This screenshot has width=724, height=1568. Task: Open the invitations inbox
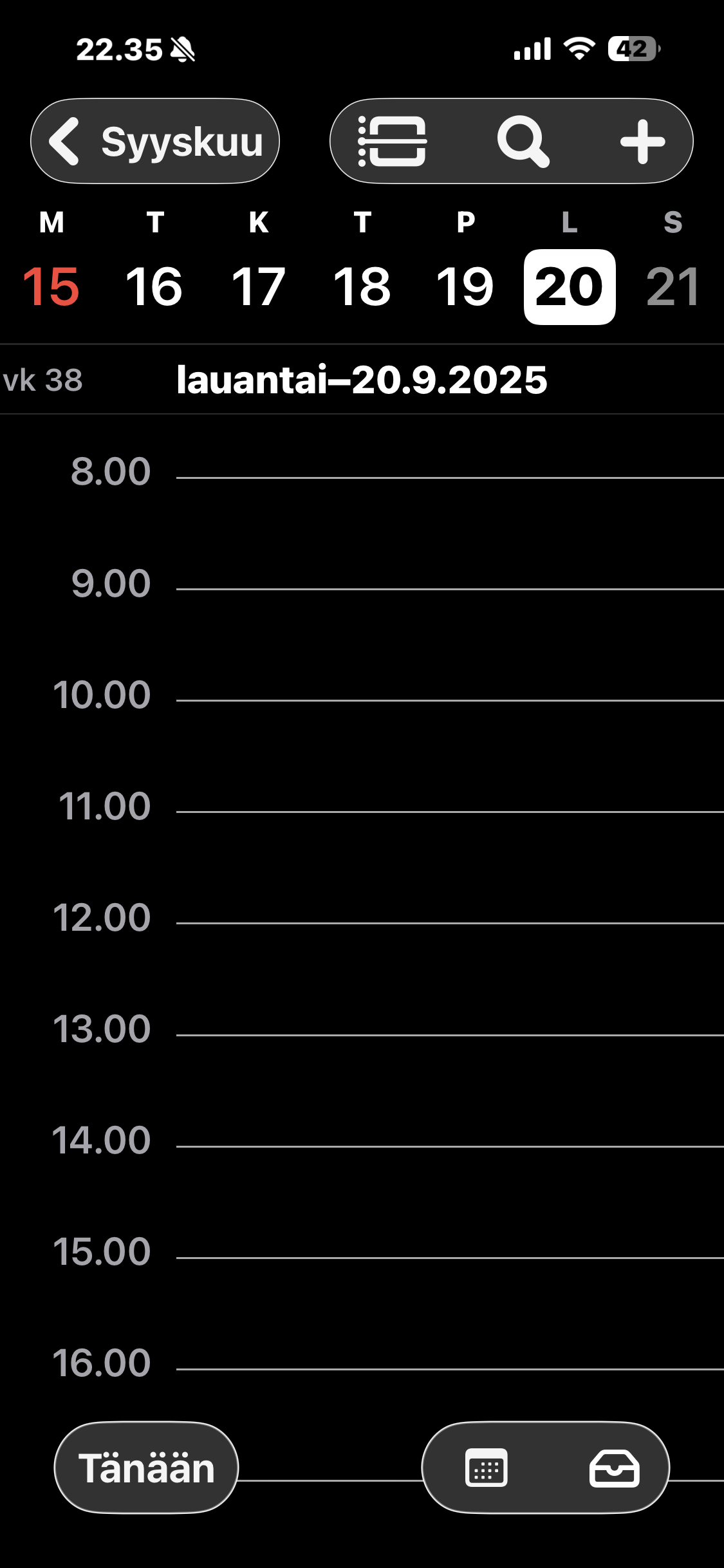(614, 1468)
